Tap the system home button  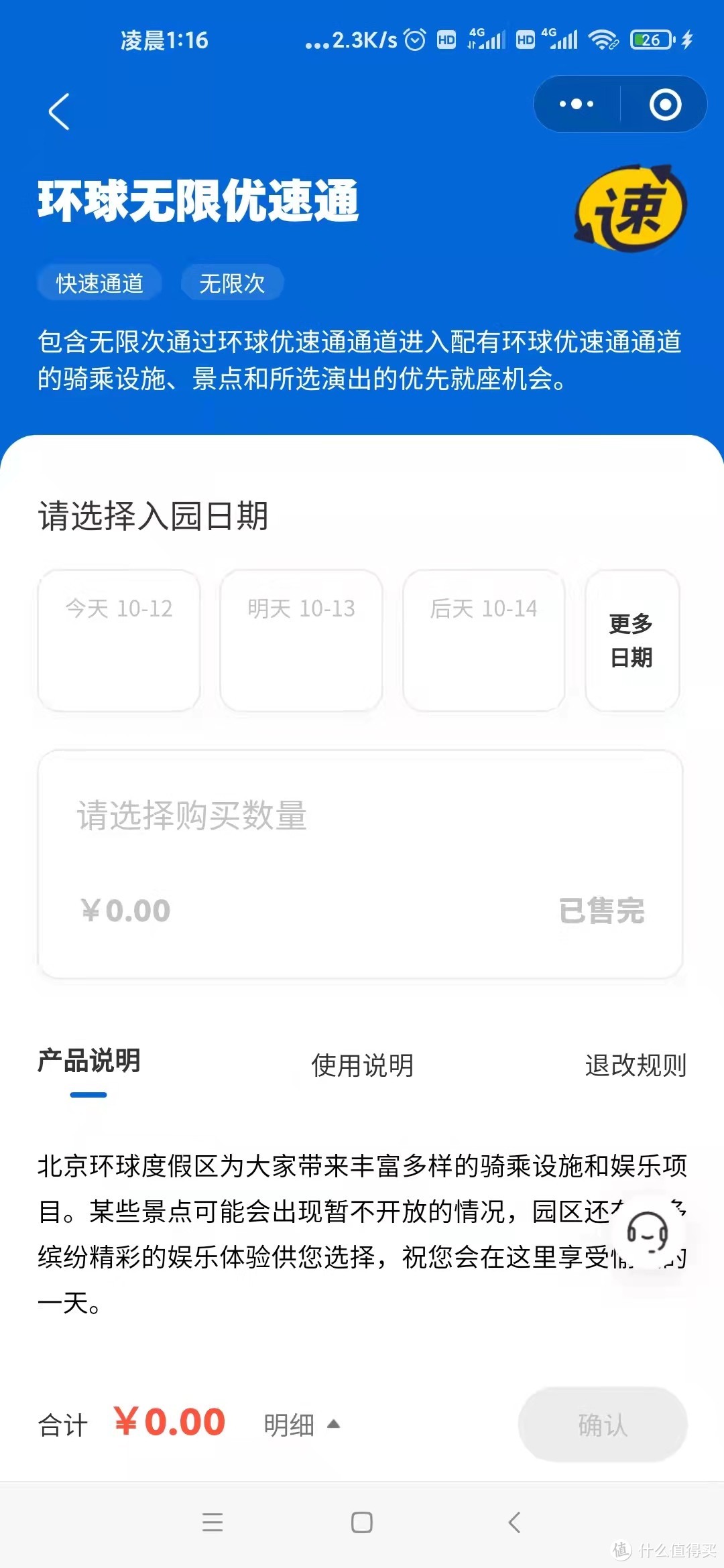(x=362, y=1522)
